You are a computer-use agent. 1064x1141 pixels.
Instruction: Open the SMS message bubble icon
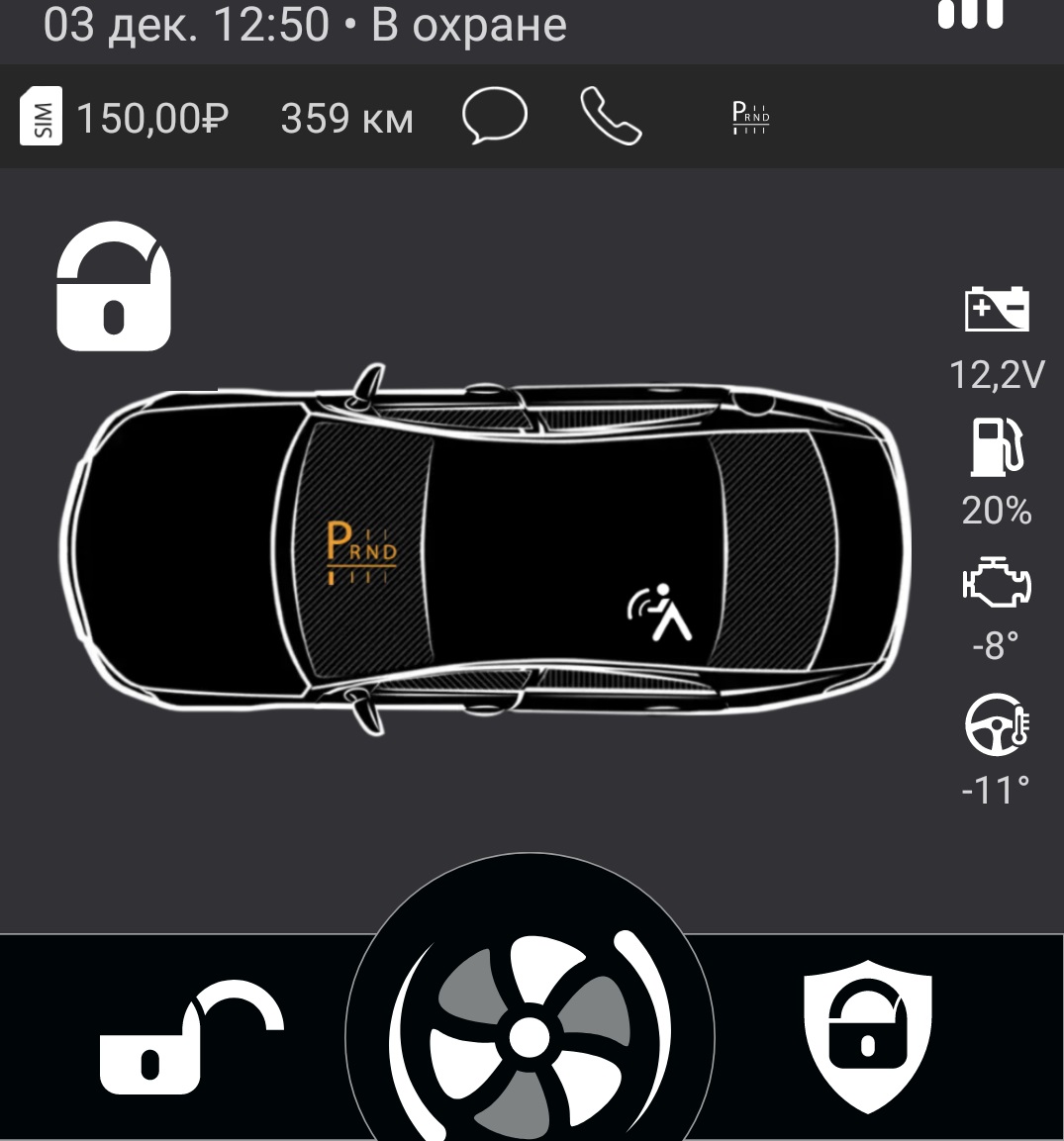pos(494,117)
